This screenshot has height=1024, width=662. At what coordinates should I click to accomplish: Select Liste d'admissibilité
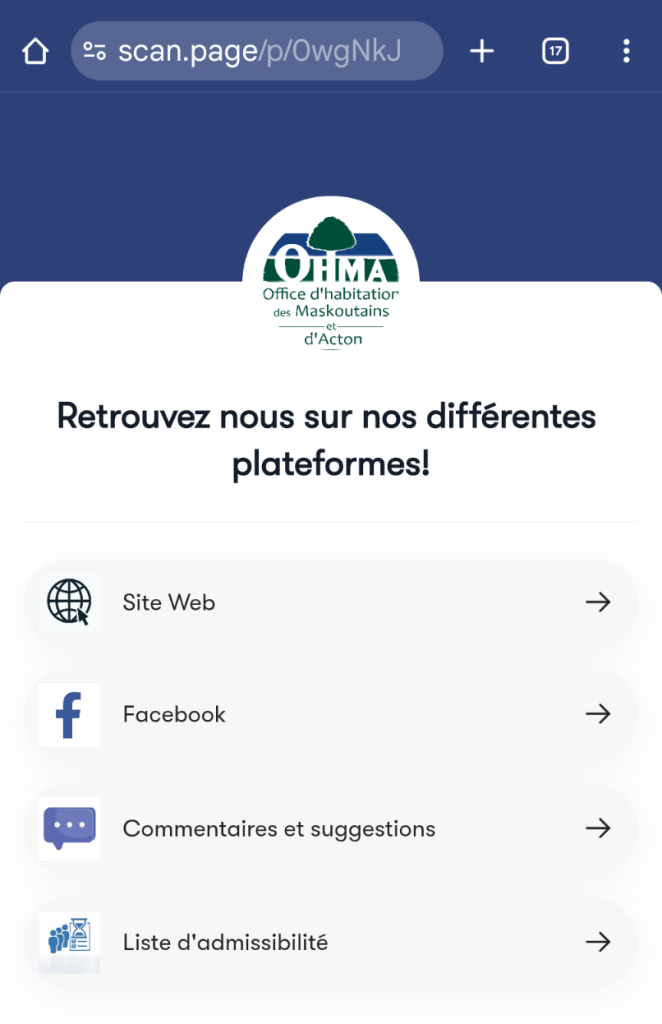coord(330,942)
